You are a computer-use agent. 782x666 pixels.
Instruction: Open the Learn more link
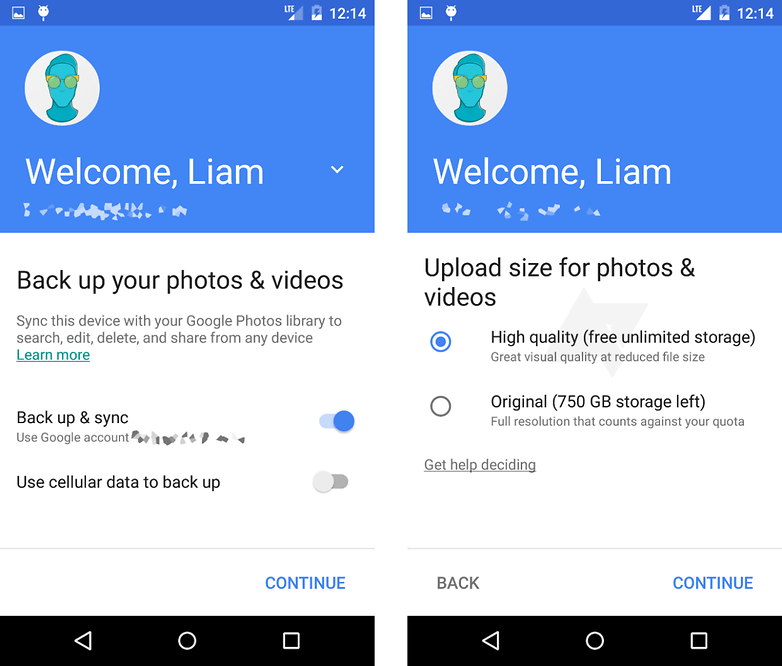(53, 355)
